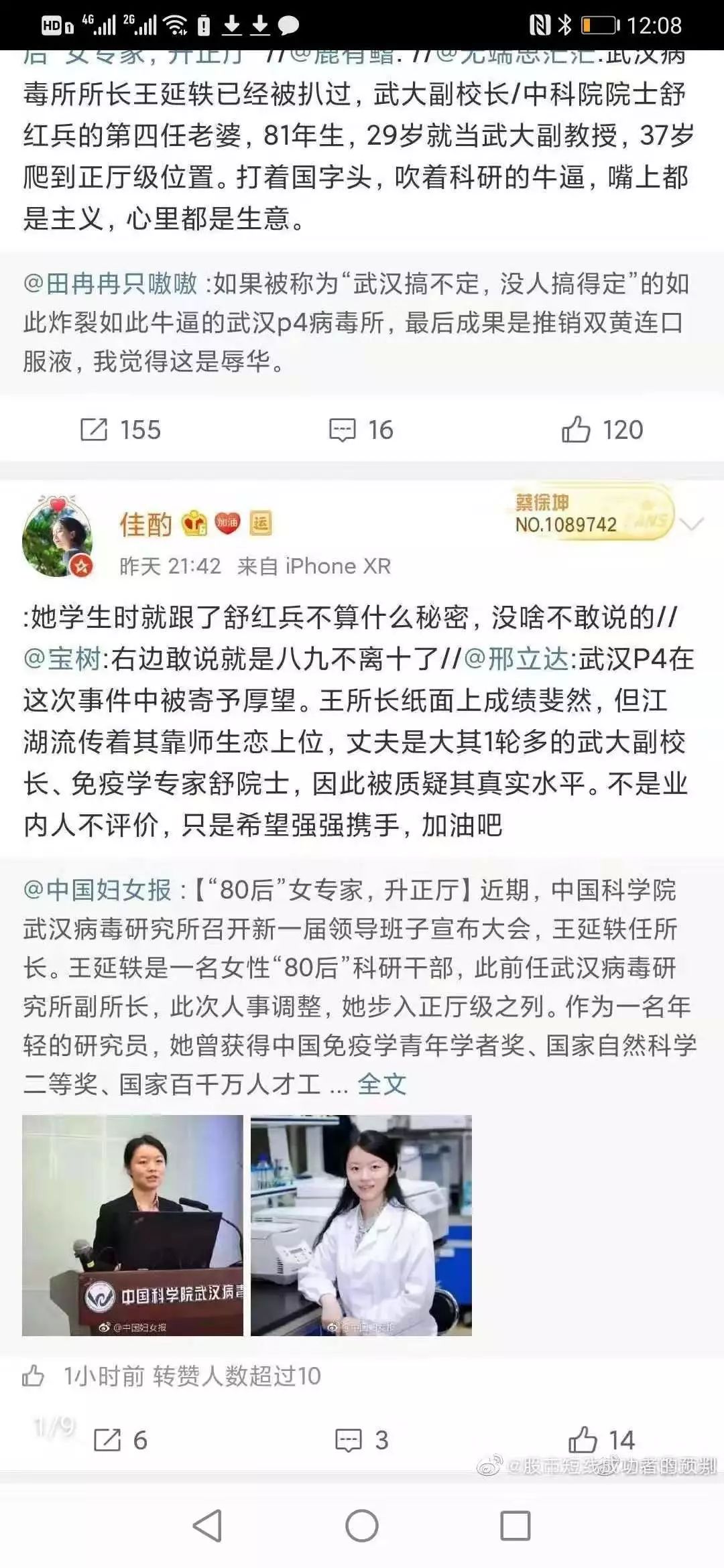Open @中国妇女报's profile link
This screenshot has width=724, height=1568.
click(x=97, y=891)
